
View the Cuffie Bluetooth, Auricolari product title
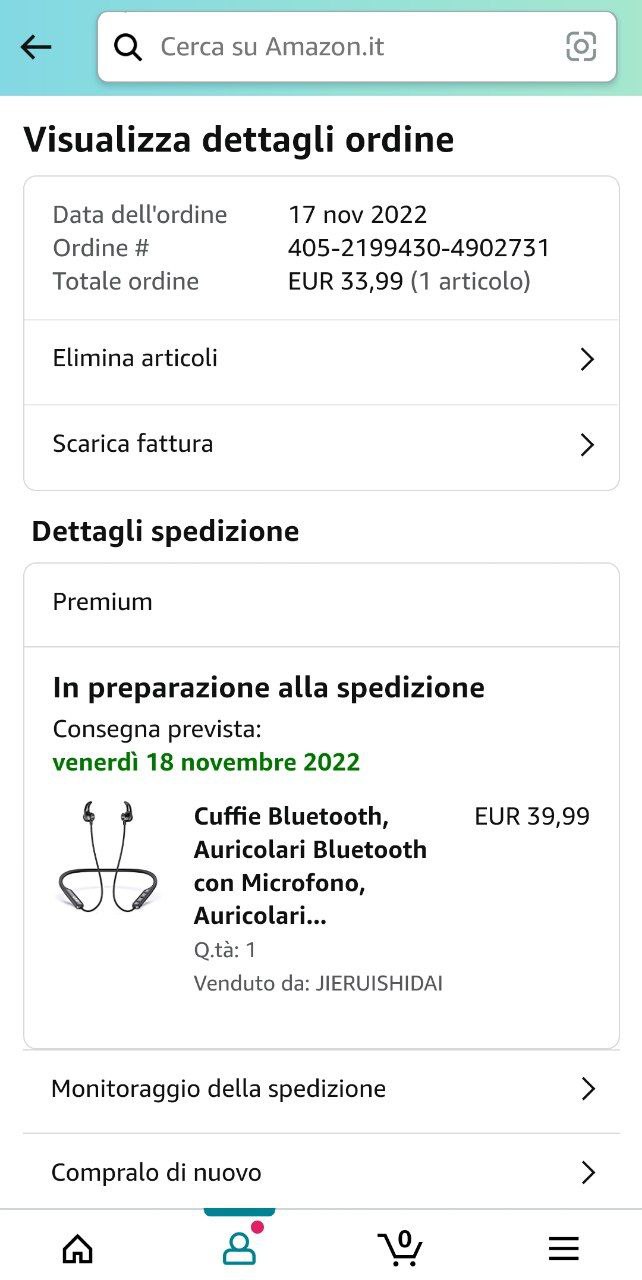coord(310,866)
